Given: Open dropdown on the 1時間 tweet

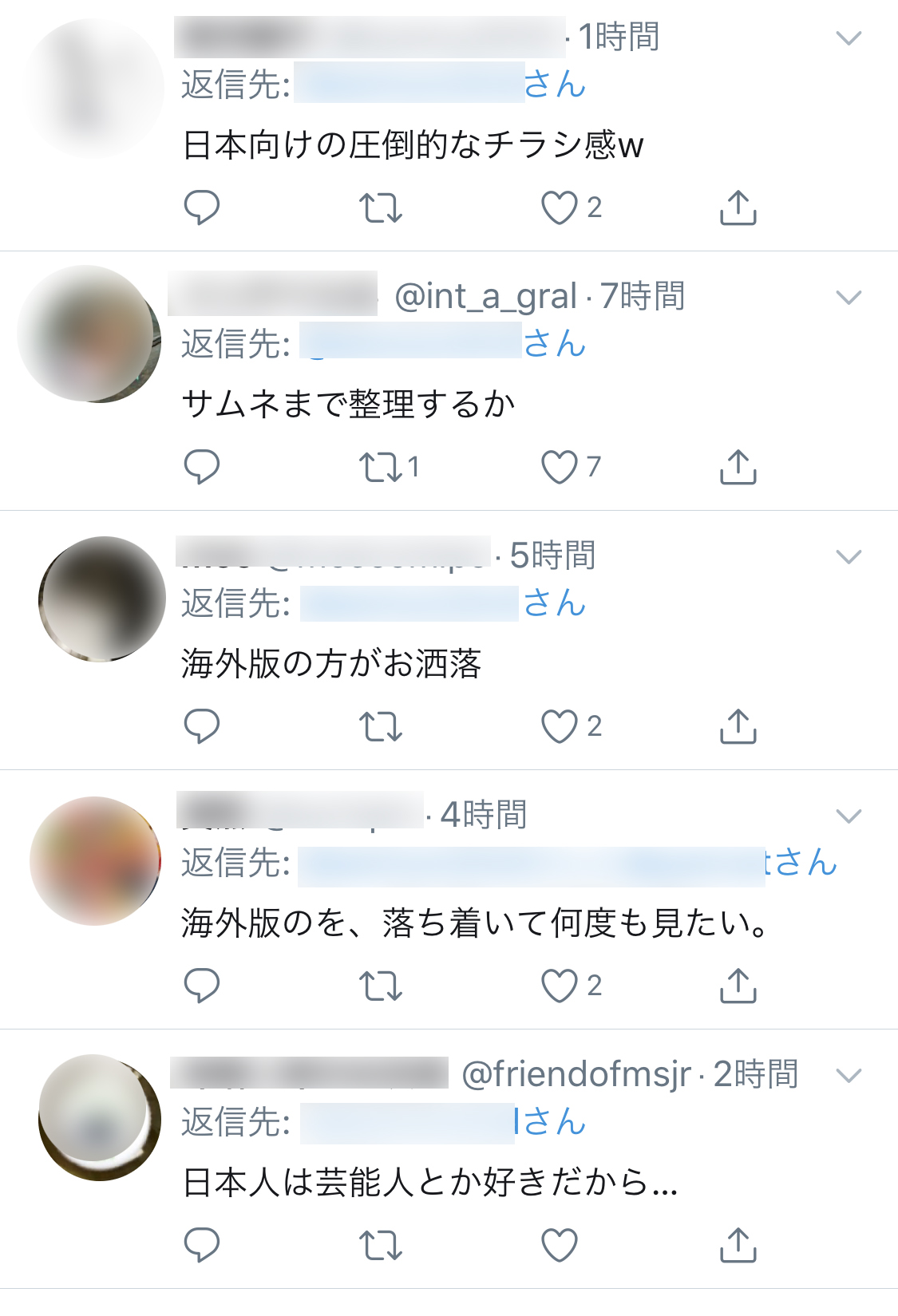Looking at the screenshot, I should click(x=848, y=38).
